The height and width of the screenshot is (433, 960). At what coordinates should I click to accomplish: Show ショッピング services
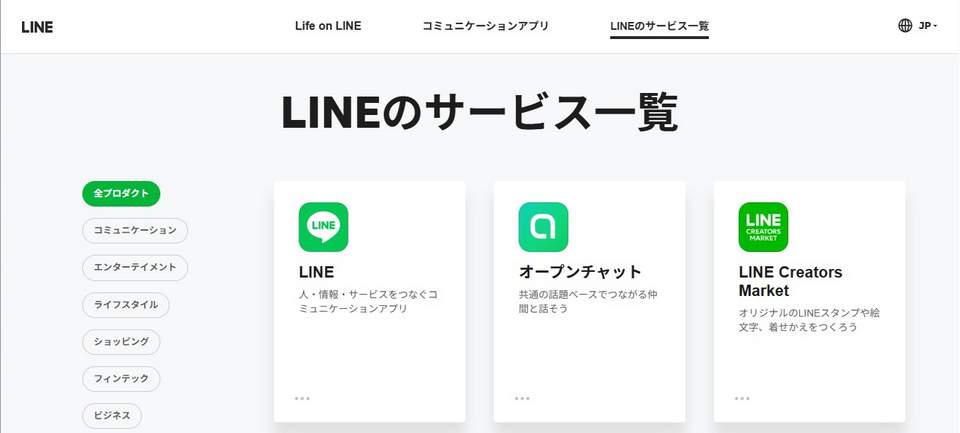pyautogui.click(x=121, y=341)
